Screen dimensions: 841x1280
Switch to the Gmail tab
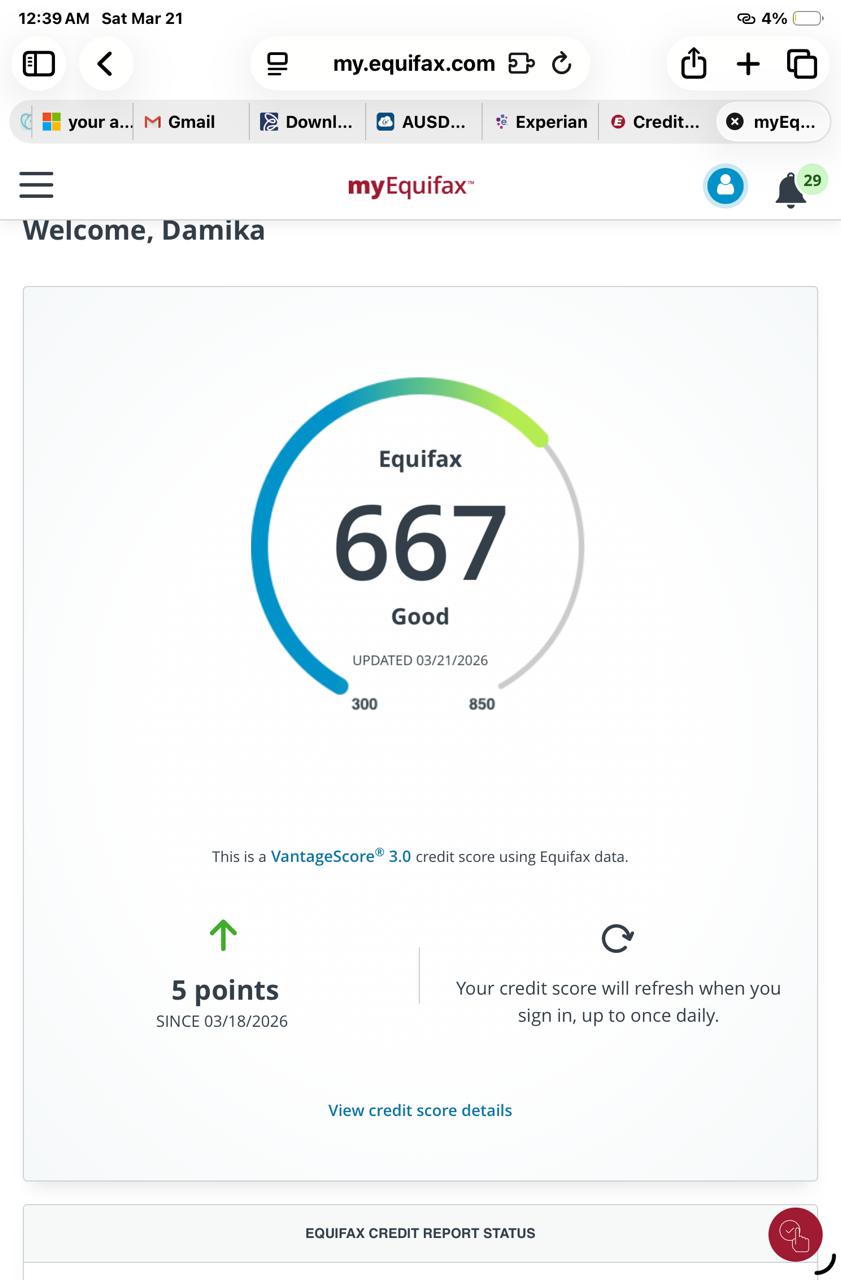point(190,122)
